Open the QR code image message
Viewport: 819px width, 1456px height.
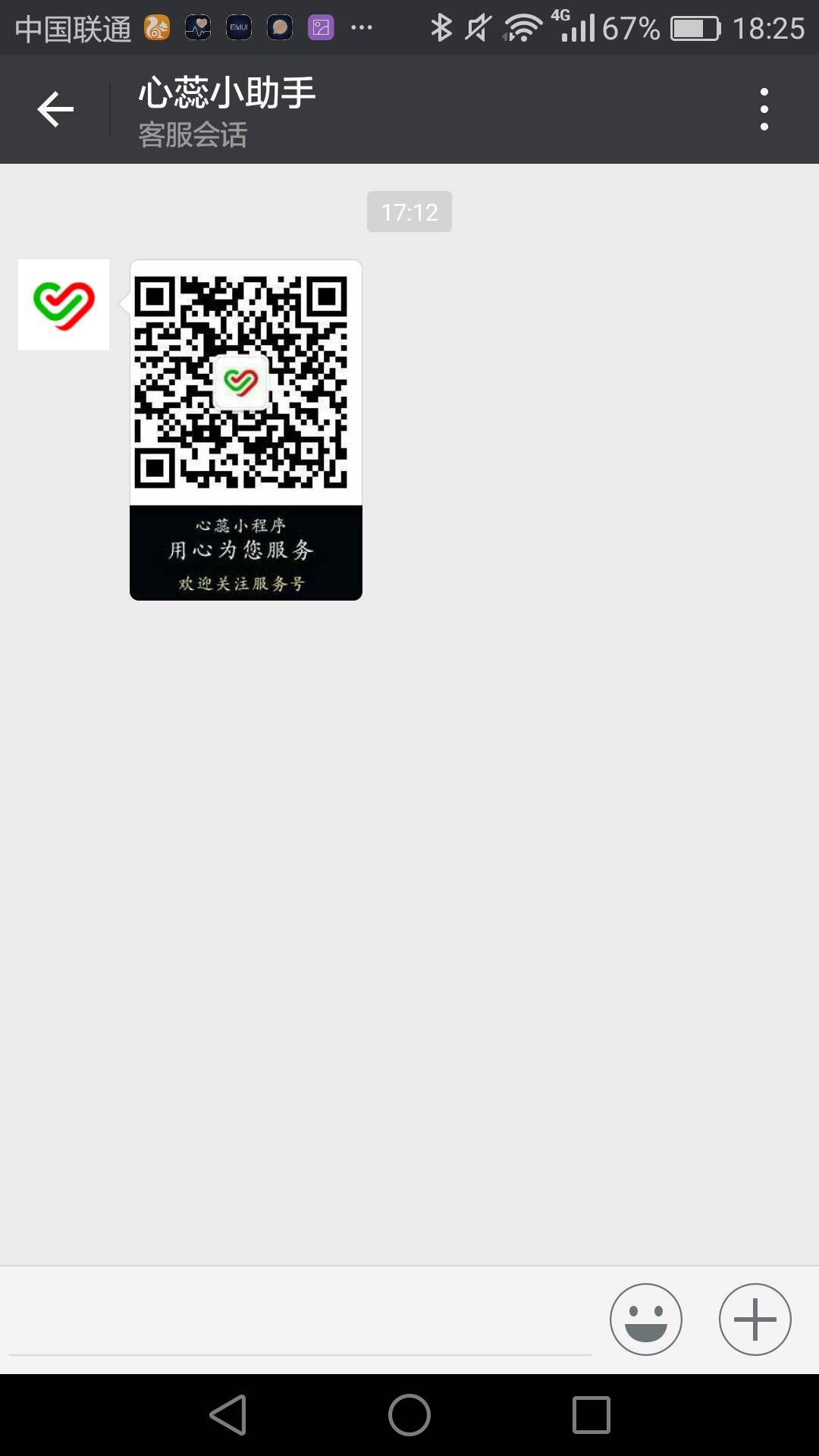pyautogui.click(x=246, y=429)
